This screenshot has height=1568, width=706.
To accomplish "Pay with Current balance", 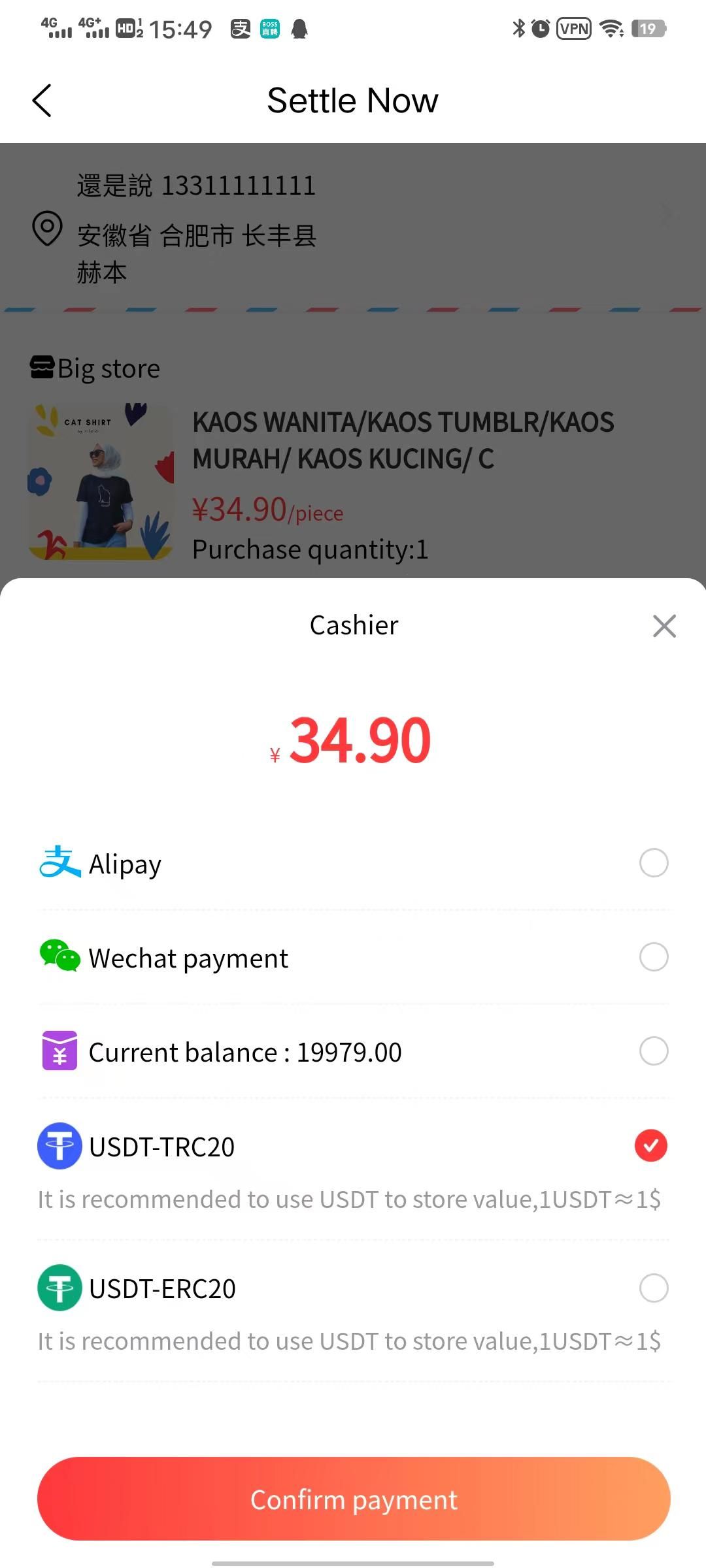I will click(x=653, y=1051).
